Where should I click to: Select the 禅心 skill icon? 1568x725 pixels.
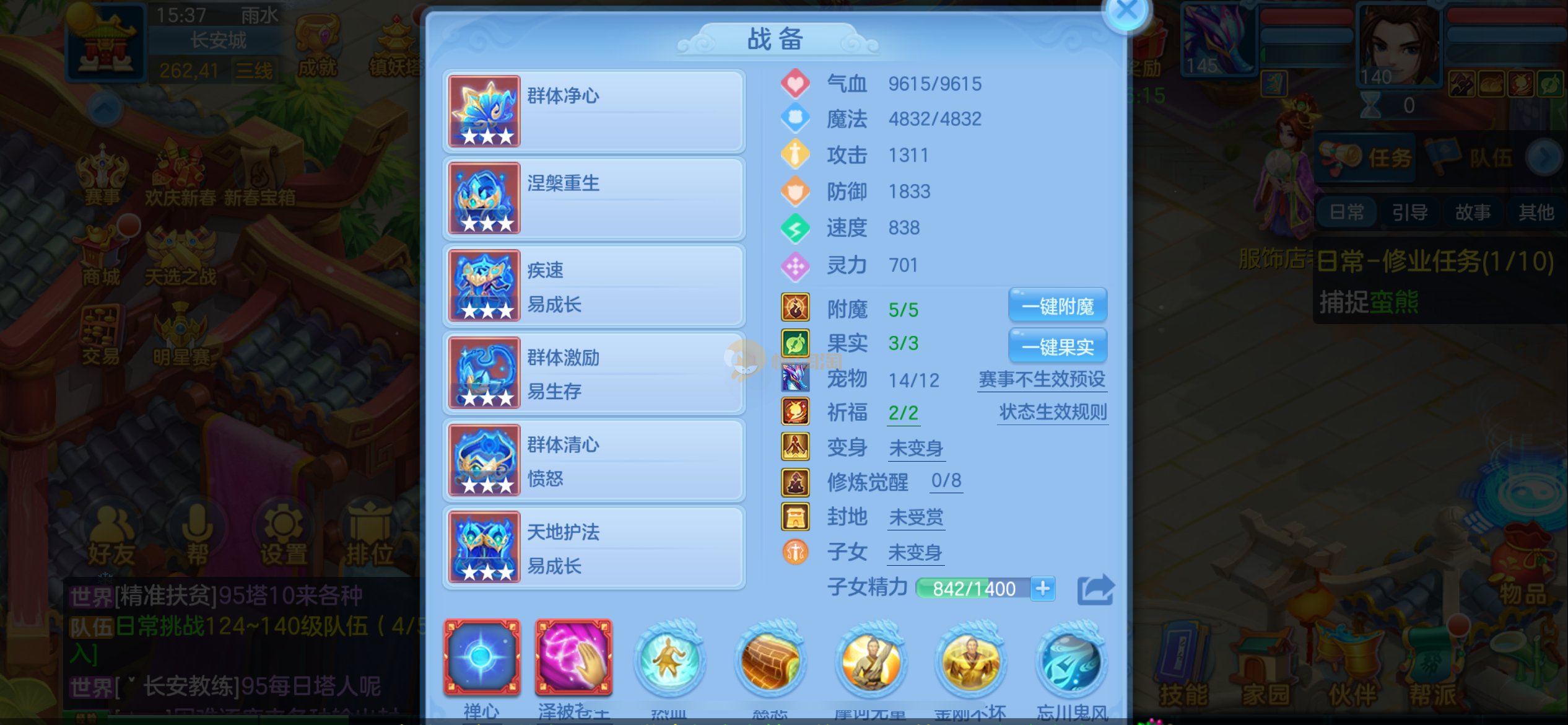click(482, 658)
